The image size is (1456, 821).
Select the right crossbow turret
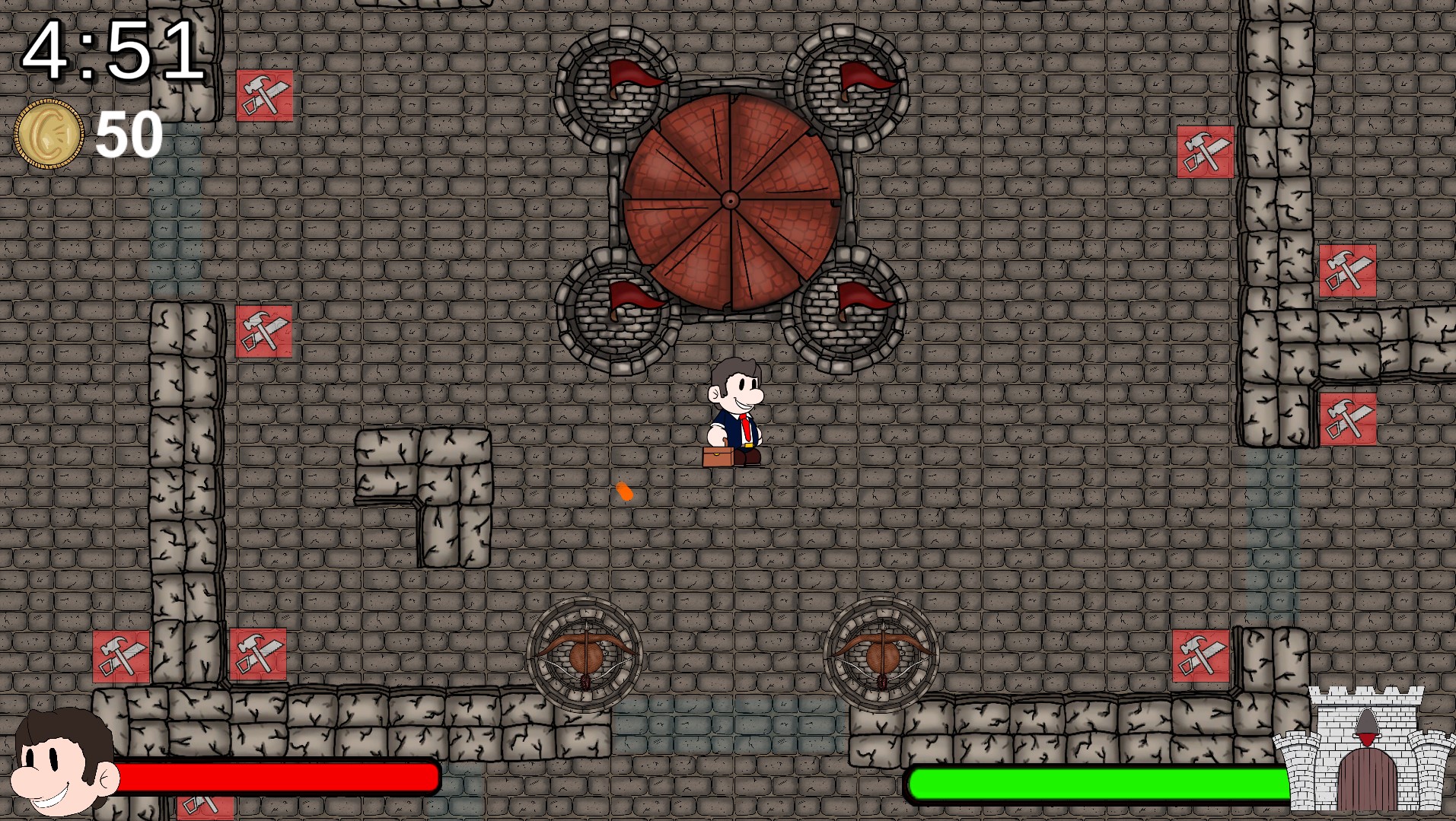click(x=881, y=654)
